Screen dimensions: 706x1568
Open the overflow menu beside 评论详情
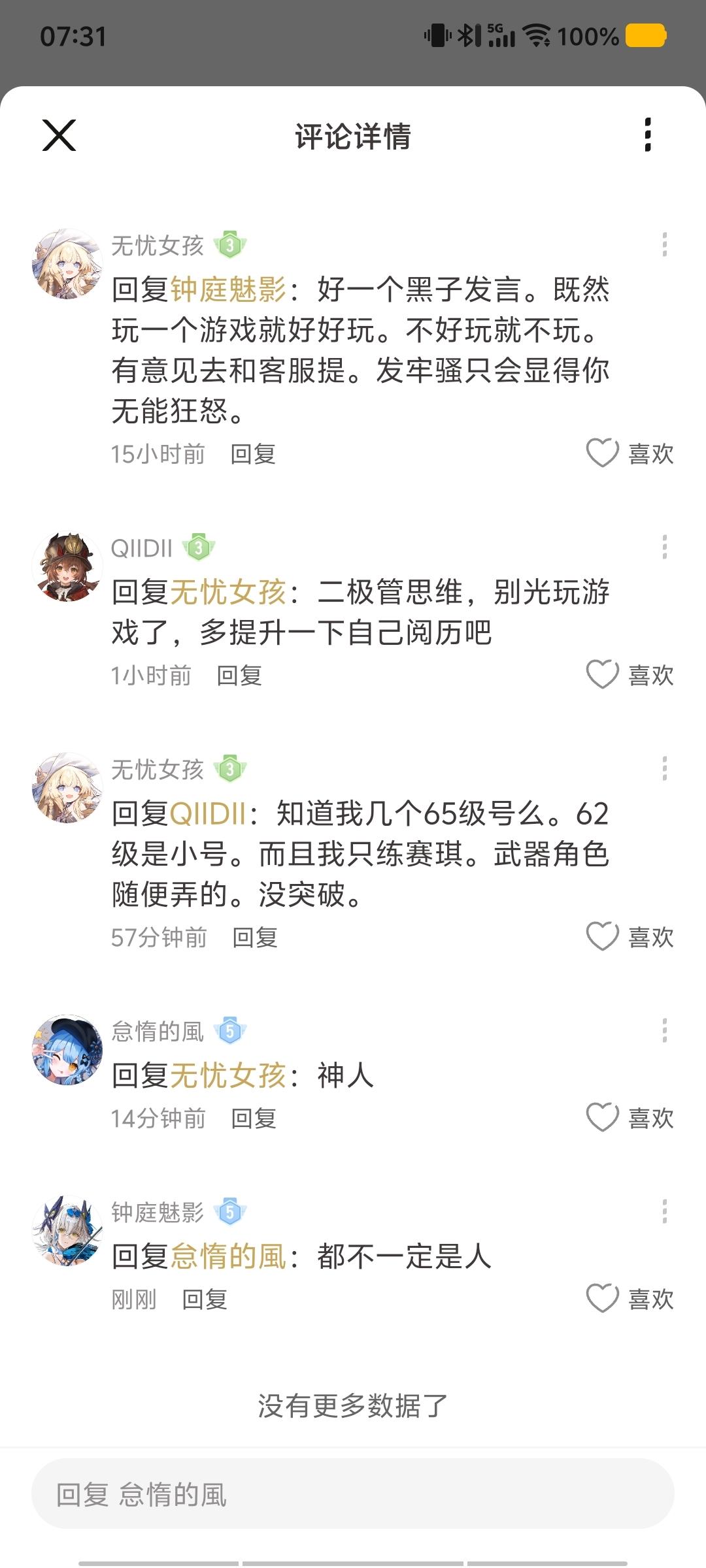[x=647, y=135]
